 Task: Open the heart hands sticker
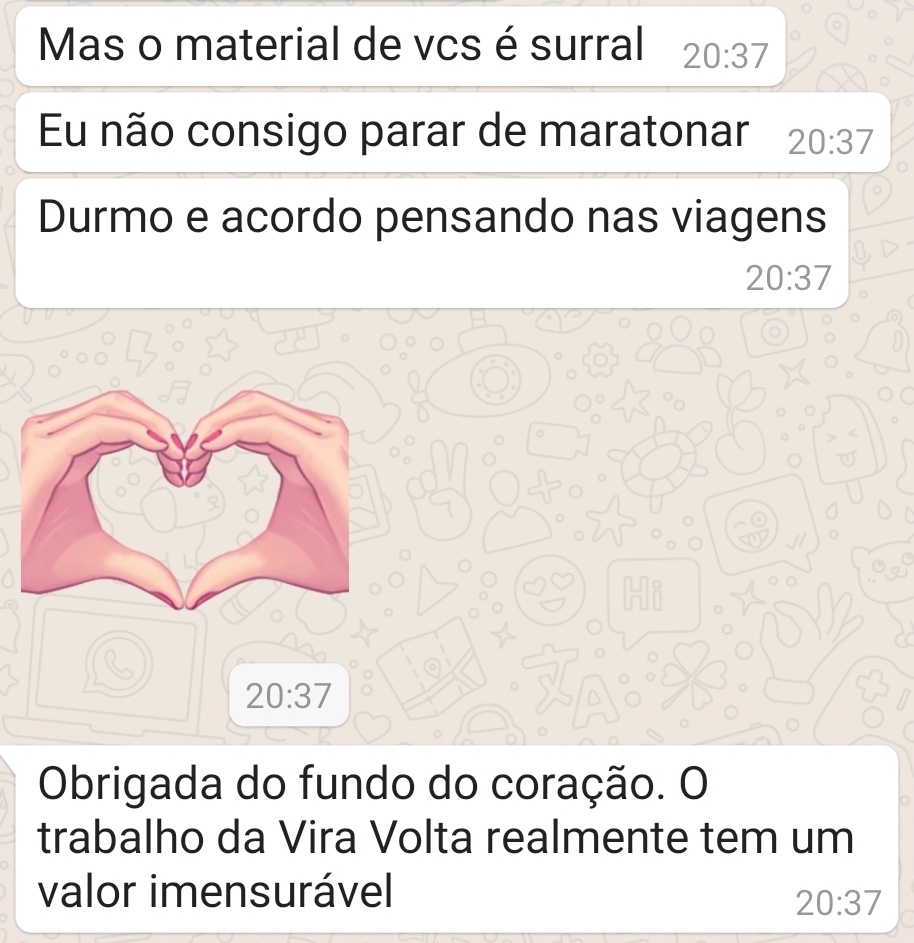click(x=185, y=500)
